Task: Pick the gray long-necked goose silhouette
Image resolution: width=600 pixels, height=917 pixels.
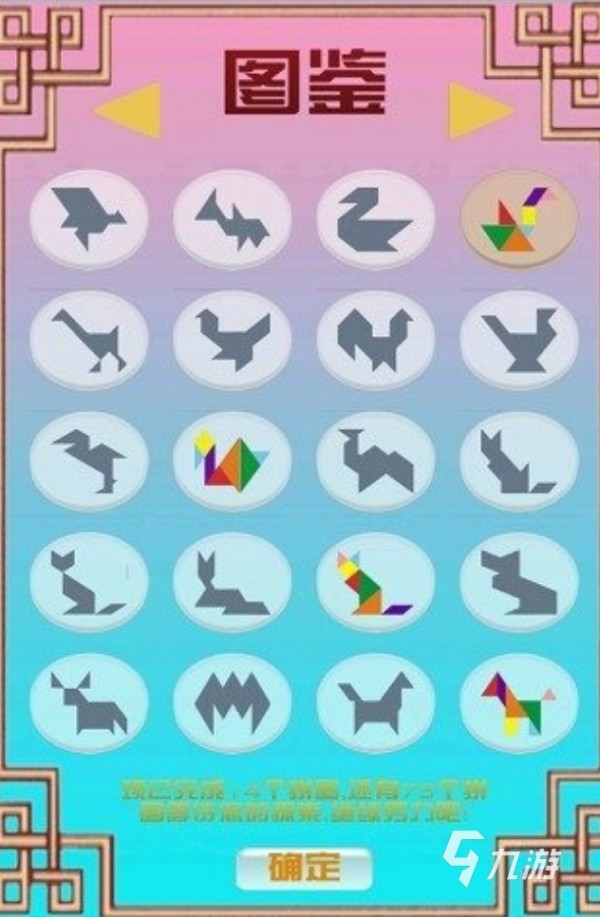Action: [89, 340]
